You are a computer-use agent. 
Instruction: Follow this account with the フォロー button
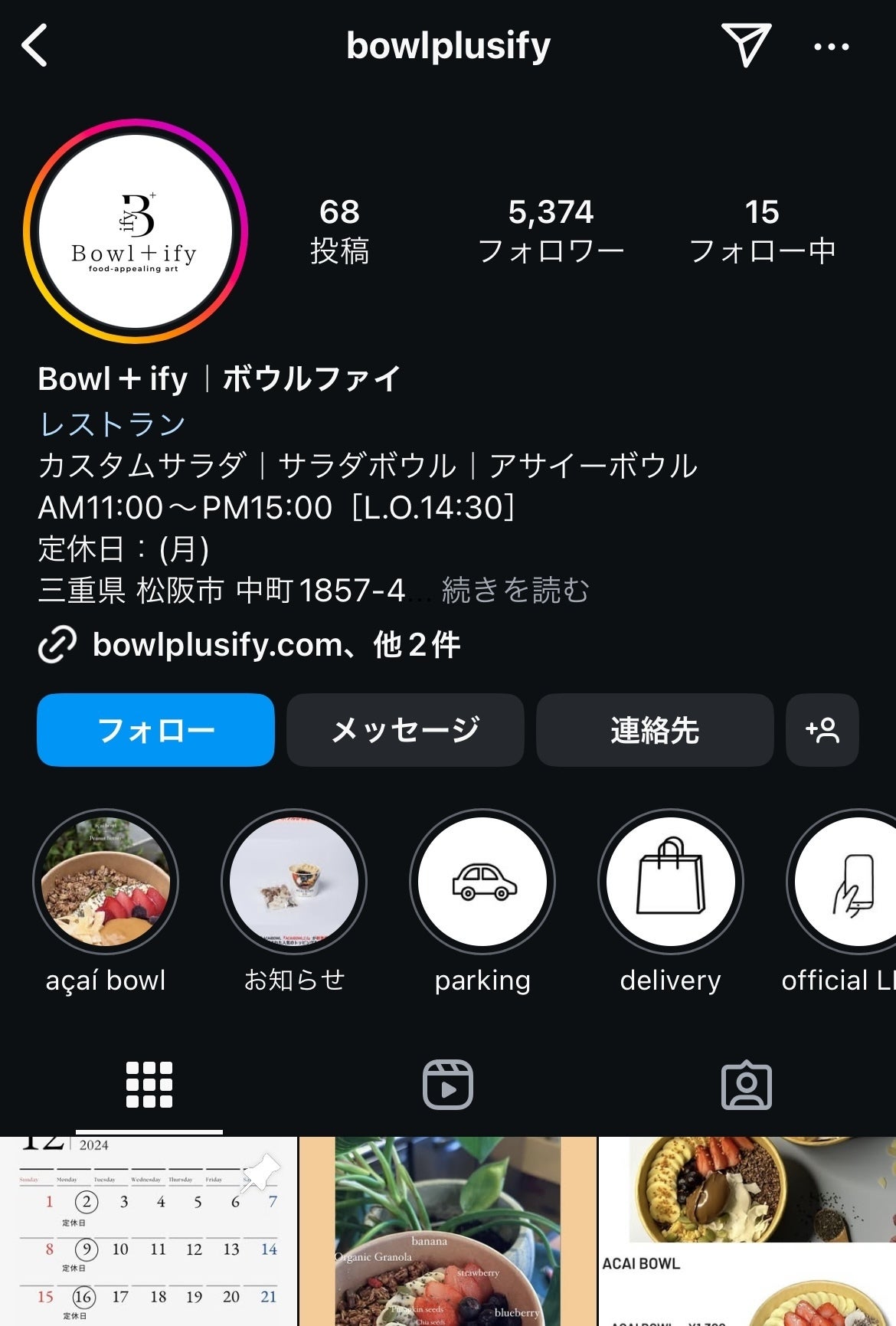click(x=155, y=730)
